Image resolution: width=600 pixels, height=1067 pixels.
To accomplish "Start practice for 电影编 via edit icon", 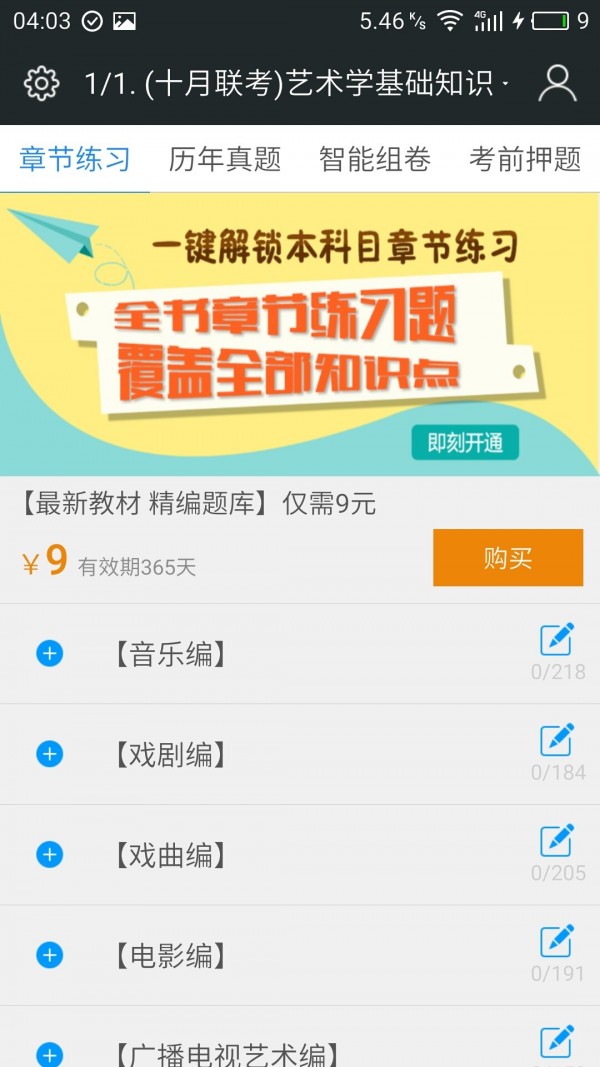I will [x=557, y=941].
